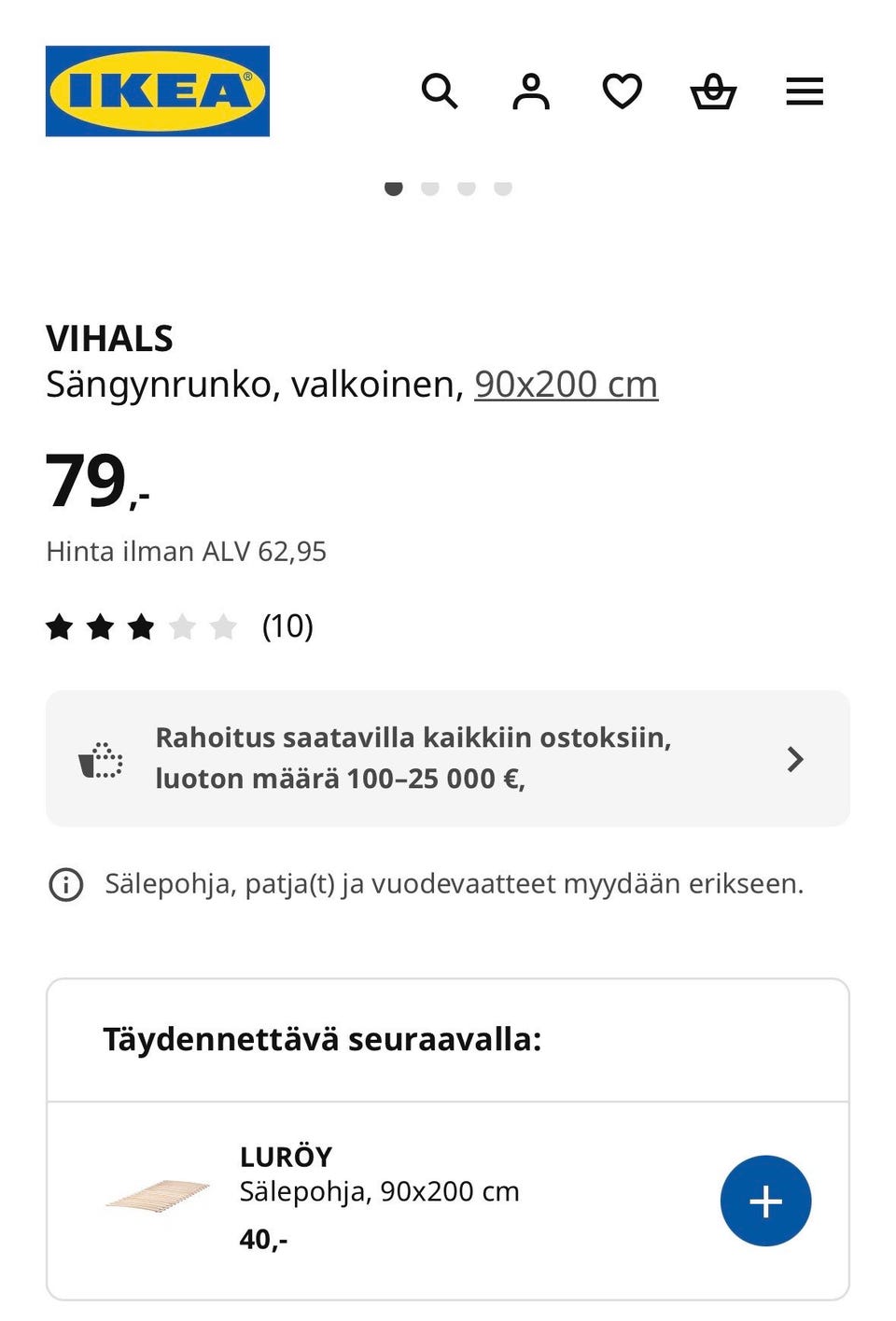Select the first carousel dot
Viewport: 896px width, 1321px height.
tap(395, 187)
